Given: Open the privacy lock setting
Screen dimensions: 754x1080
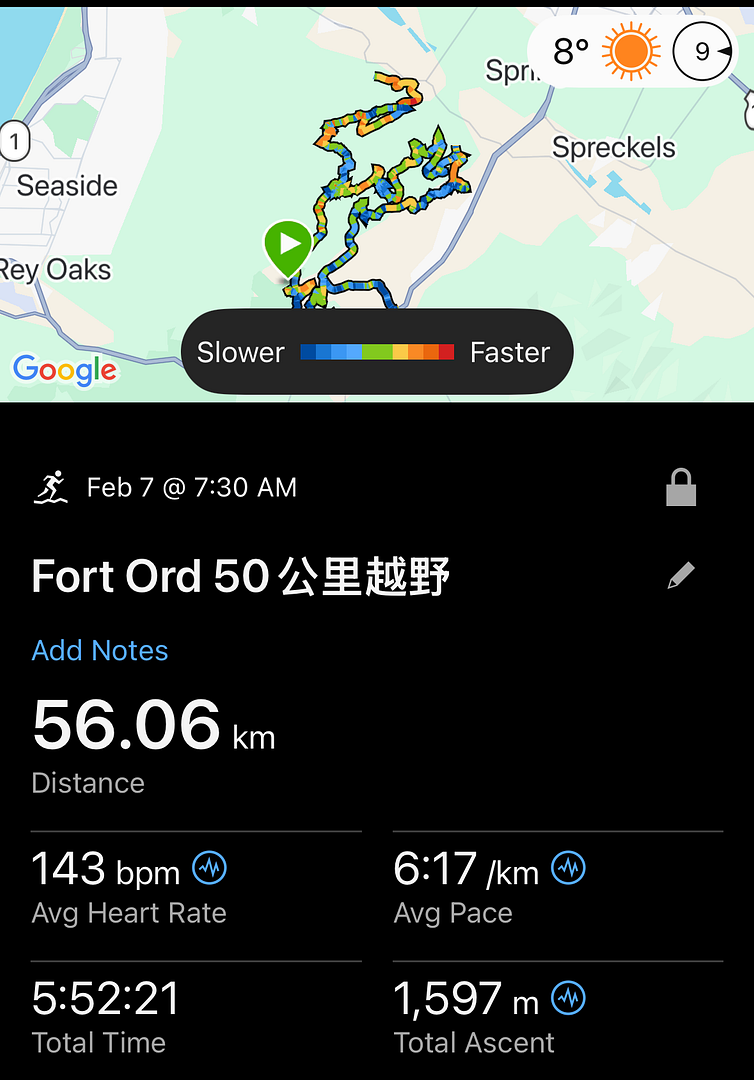Looking at the screenshot, I should point(681,488).
